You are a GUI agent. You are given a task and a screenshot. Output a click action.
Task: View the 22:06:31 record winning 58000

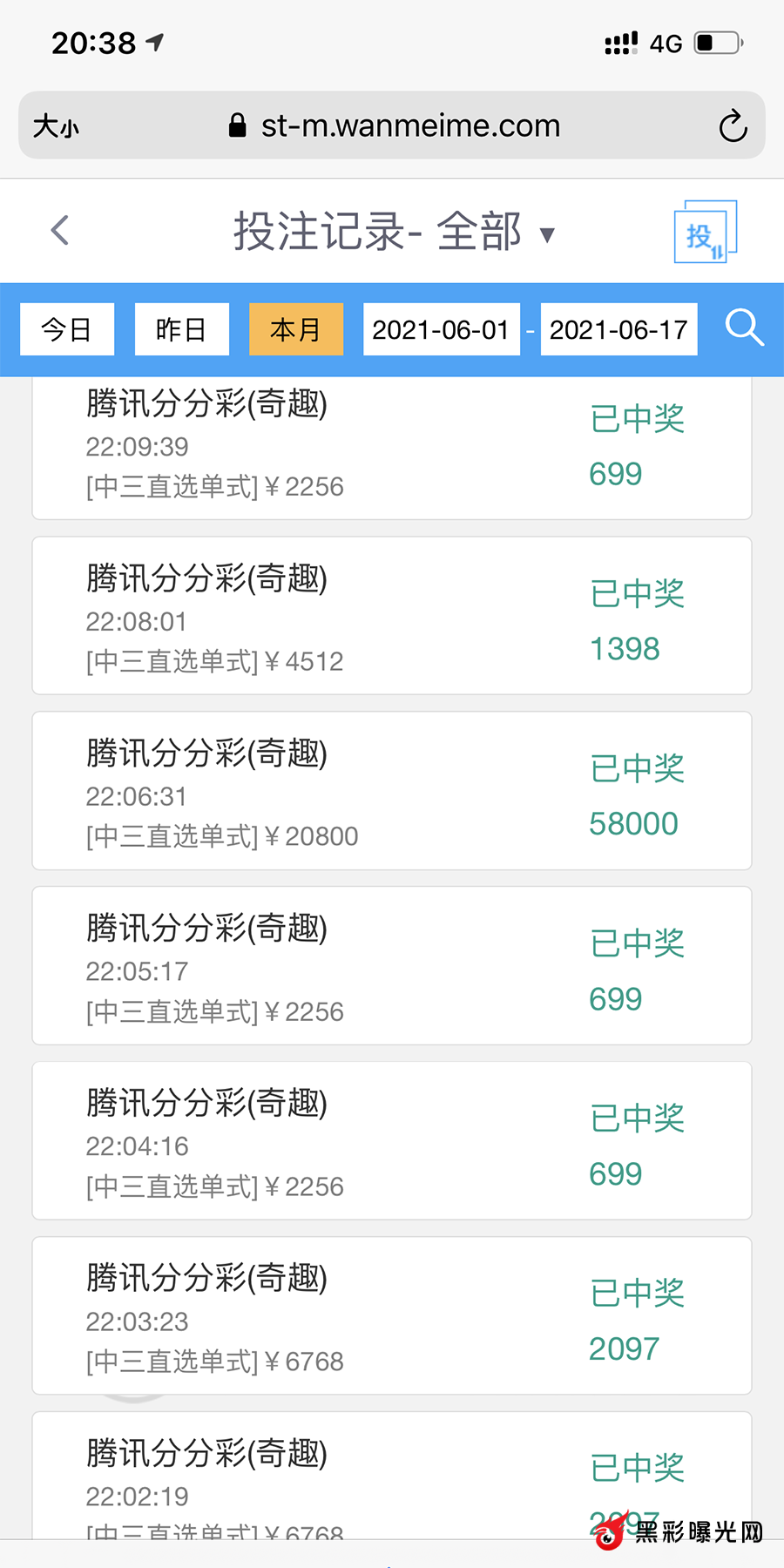tap(391, 791)
